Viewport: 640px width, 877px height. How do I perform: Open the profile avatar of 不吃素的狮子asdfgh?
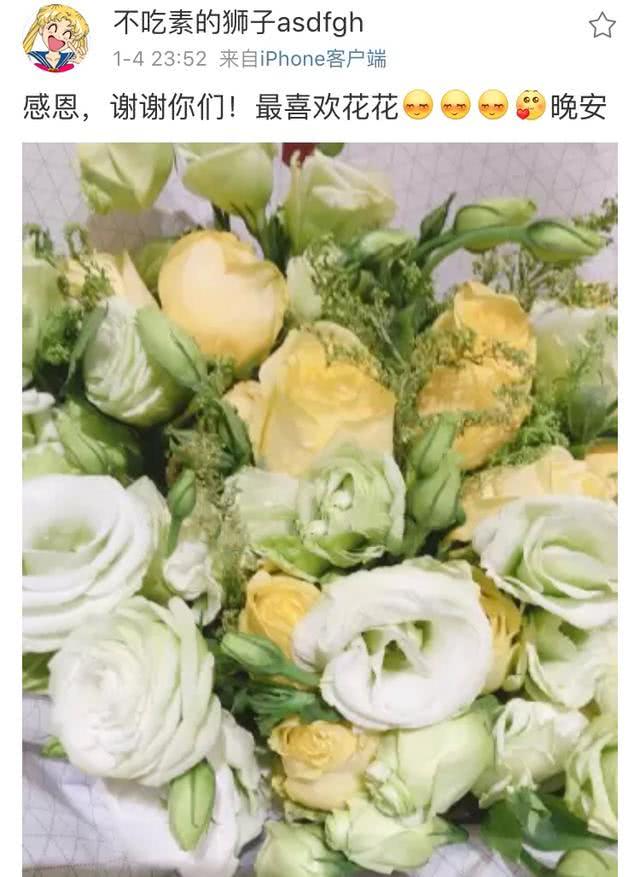[x=55, y=38]
